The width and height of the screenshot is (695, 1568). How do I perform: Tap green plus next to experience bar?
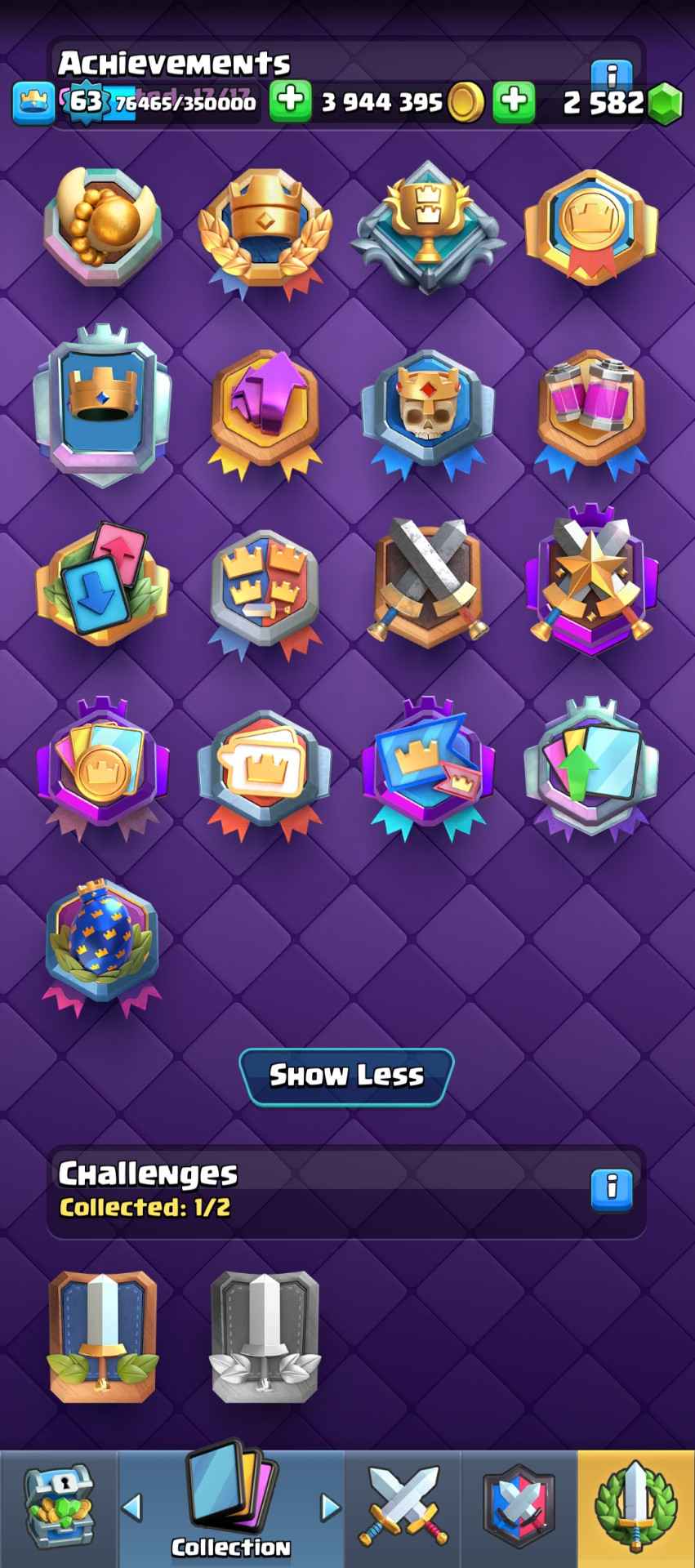click(x=291, y=101)
